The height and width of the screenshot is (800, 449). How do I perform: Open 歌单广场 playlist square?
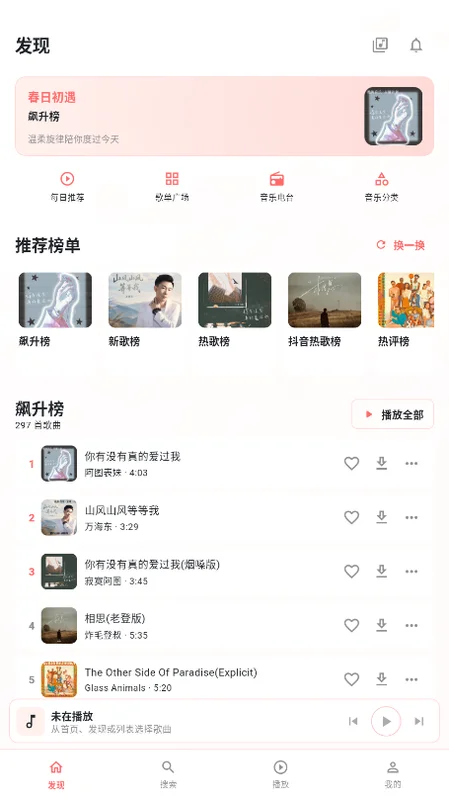[x=172, y=187]
